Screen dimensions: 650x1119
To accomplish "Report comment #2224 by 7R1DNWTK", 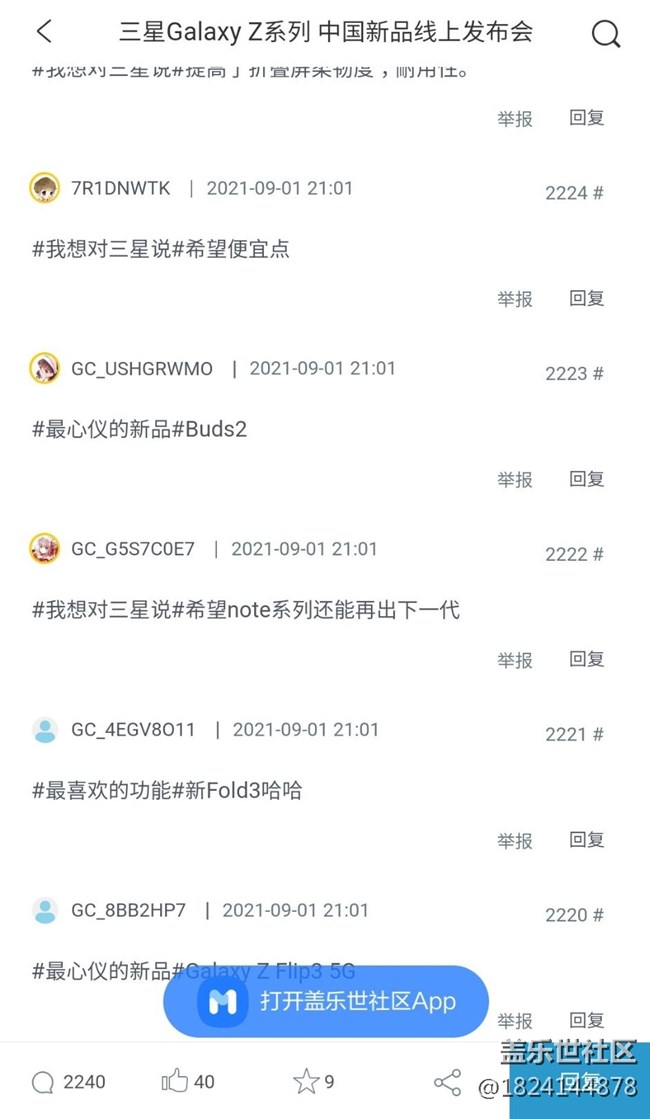I will click(x=515, y=299).
